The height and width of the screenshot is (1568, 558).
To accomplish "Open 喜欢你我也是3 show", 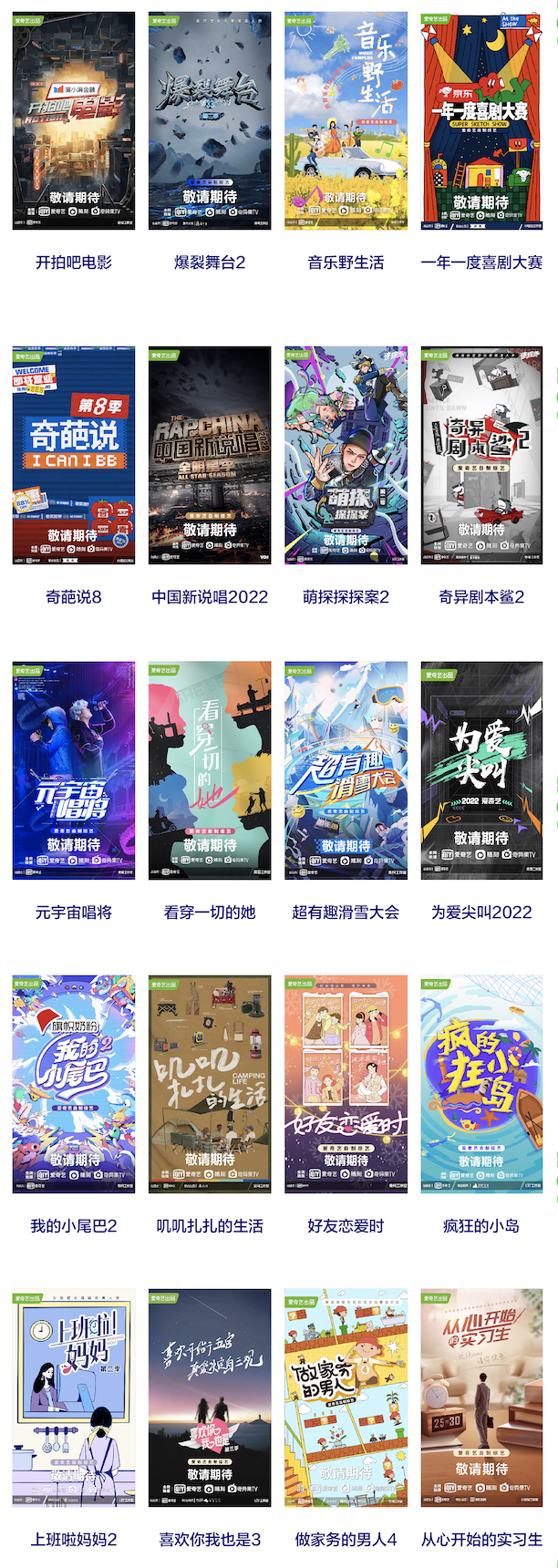I will (210, 1398).
